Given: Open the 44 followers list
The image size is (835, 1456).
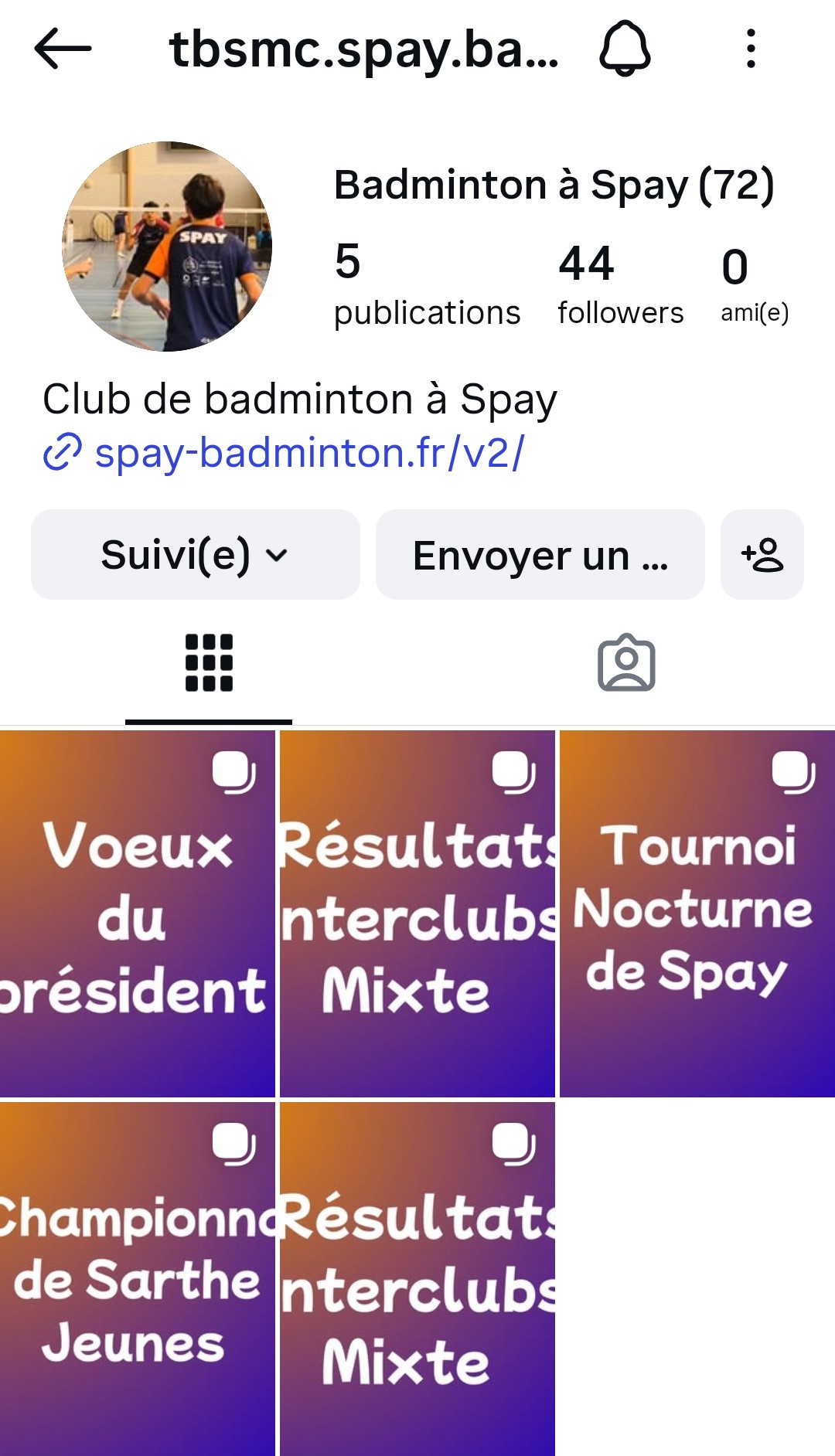Looking at the screenshot, I should coord(620,284).
